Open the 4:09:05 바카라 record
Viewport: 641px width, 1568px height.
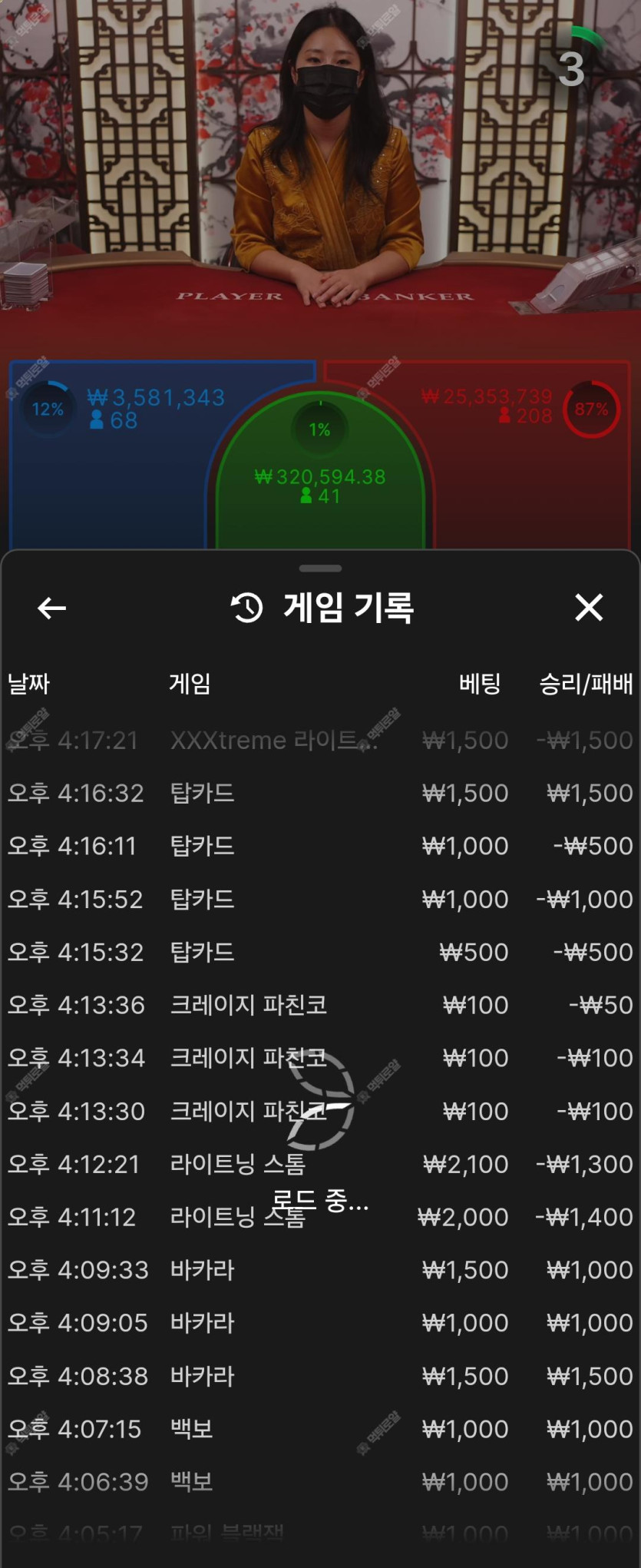click(x=320, y=1323)
